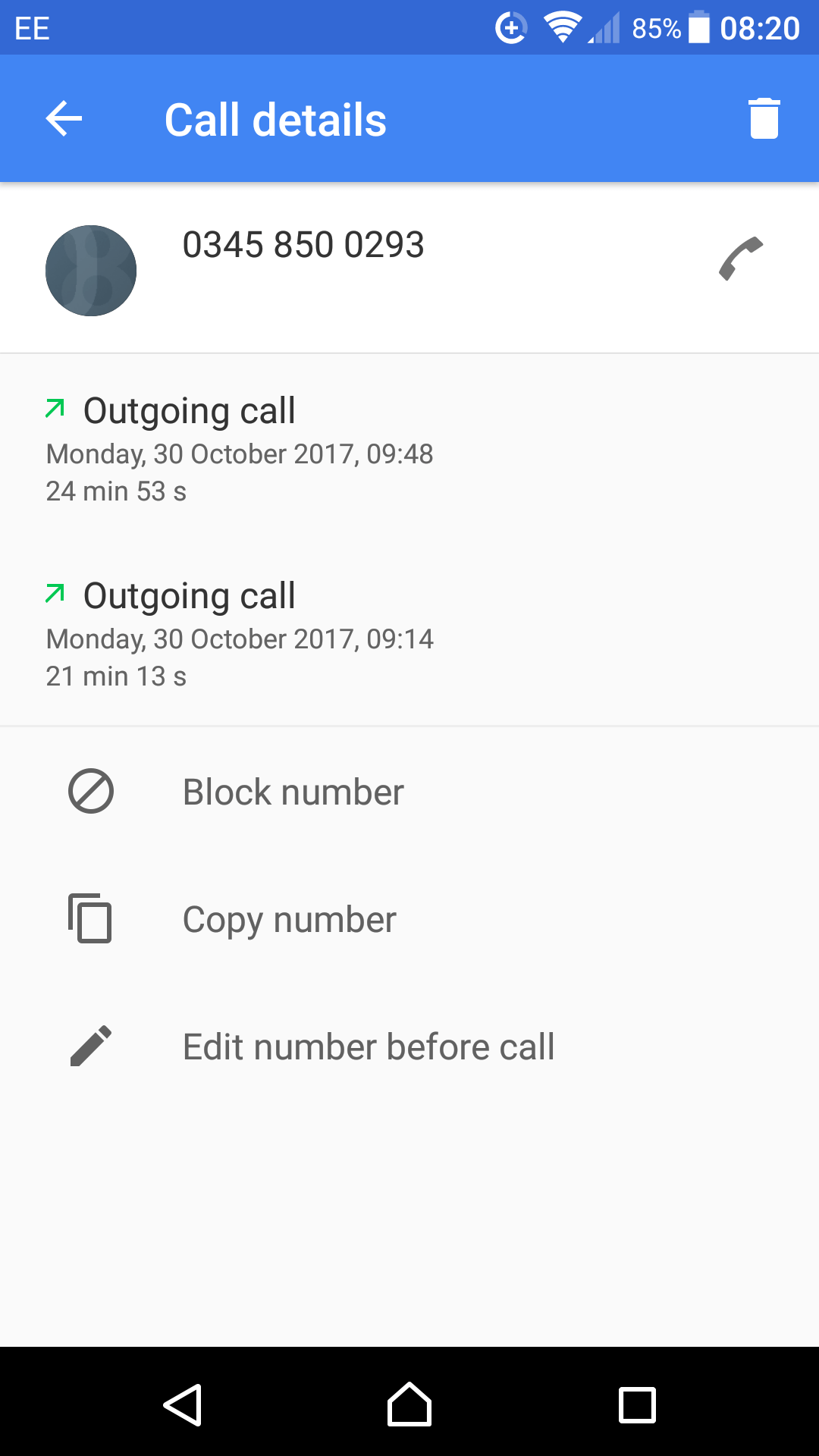819x1456 pixels.
Task: Tap the outgoing call arrow on the 09:14 entry
Action: coord(54,594)
